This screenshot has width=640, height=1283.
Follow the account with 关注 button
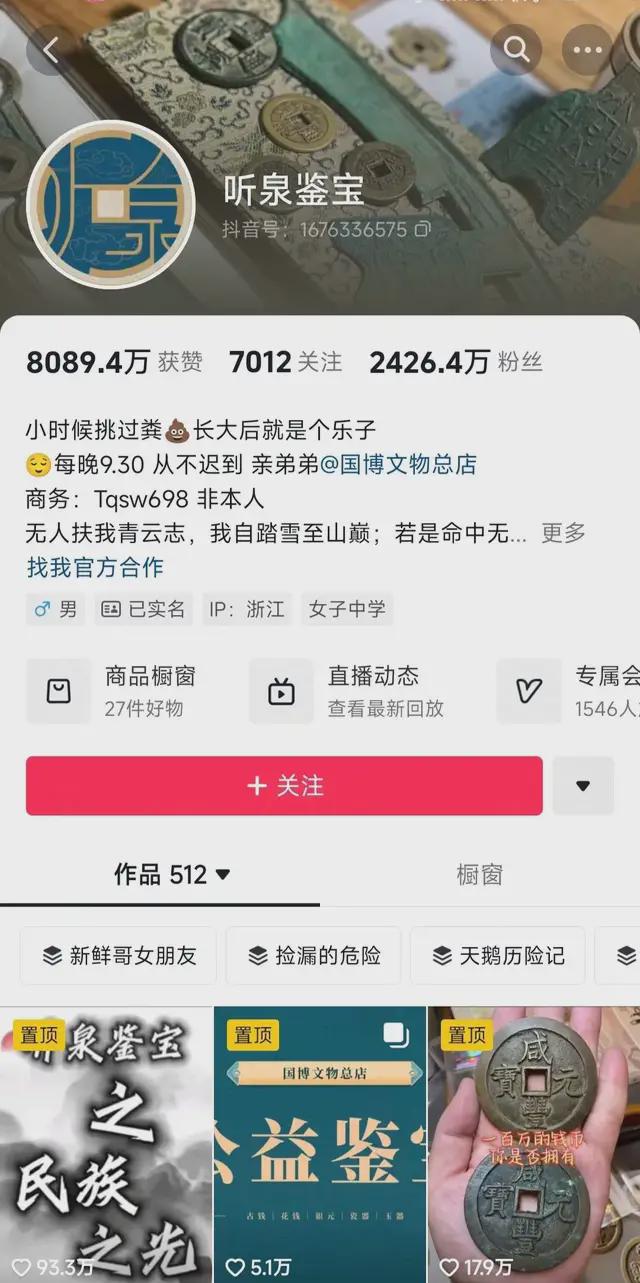tap(284, 786)
